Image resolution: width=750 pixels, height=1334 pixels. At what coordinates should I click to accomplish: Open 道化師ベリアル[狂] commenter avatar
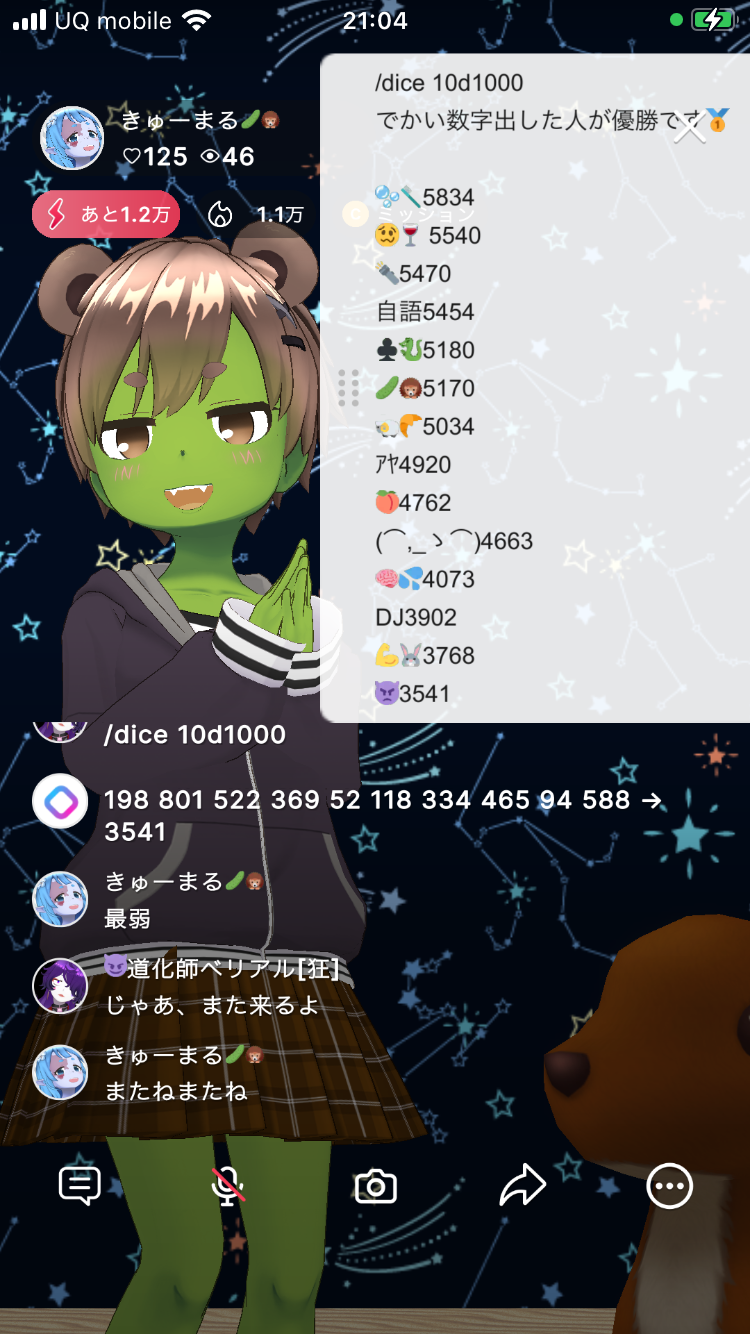tap(60, 985)
